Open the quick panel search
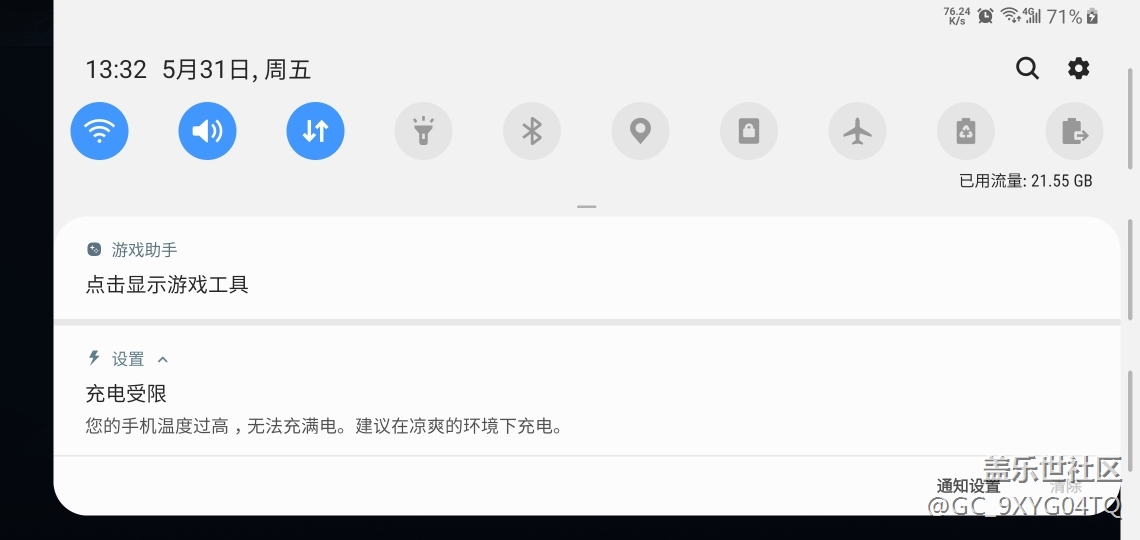 [1027, 68]
